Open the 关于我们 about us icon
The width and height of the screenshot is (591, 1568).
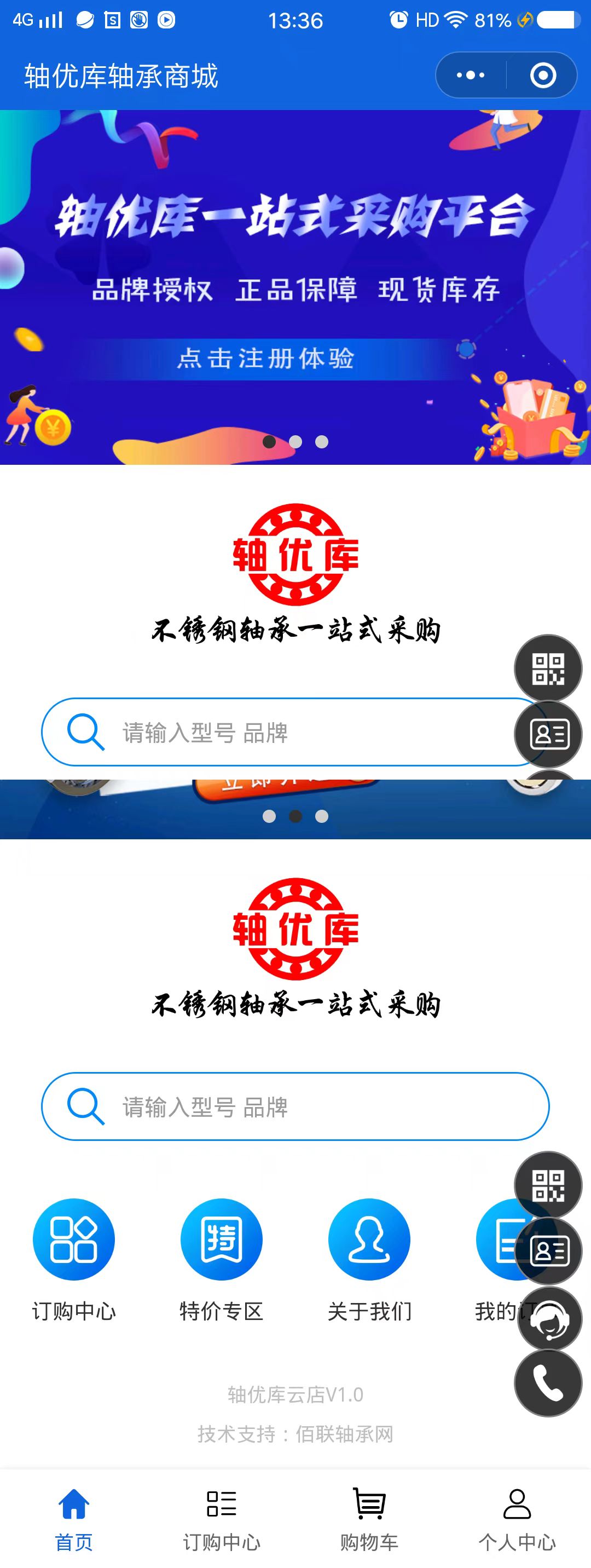(369, 1239)
